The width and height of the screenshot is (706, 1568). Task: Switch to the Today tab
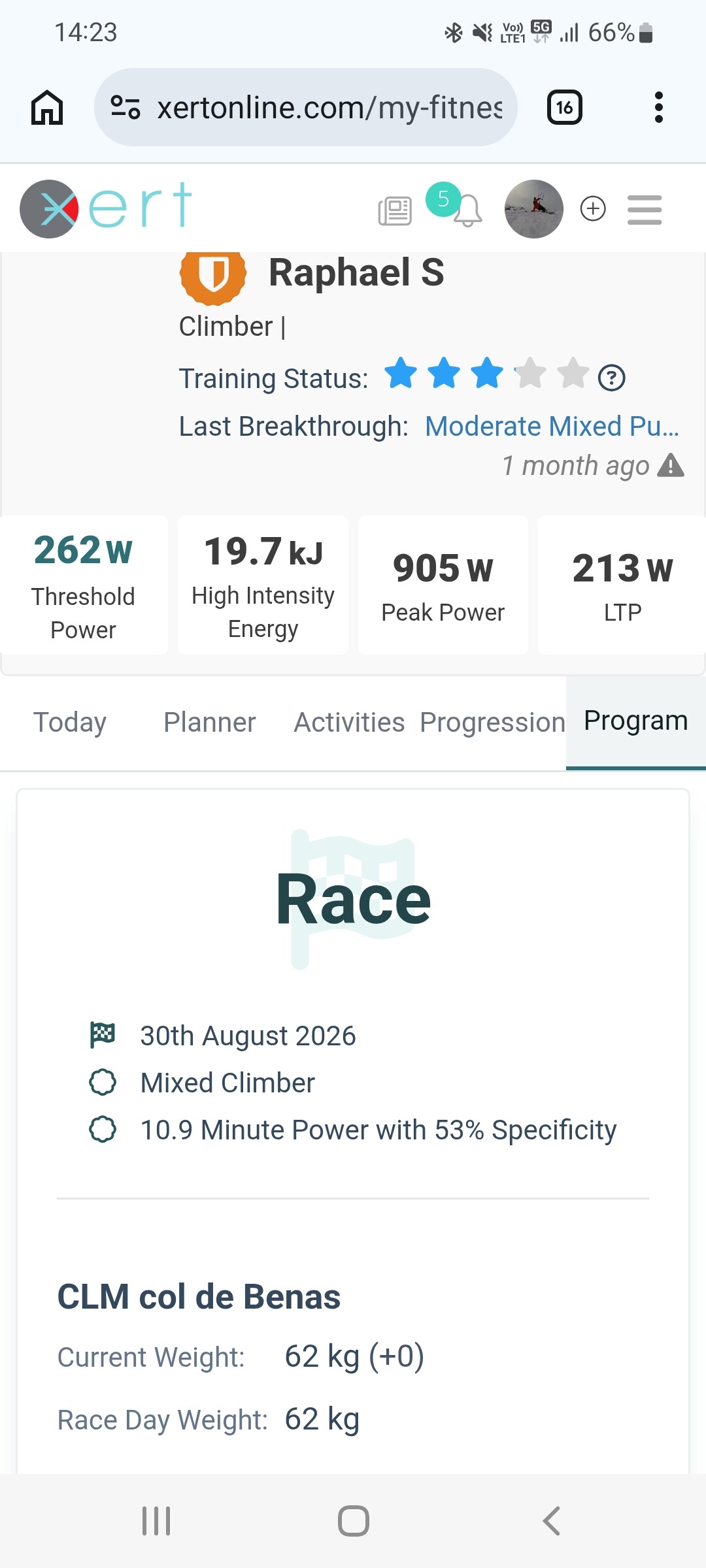point(70,722)
